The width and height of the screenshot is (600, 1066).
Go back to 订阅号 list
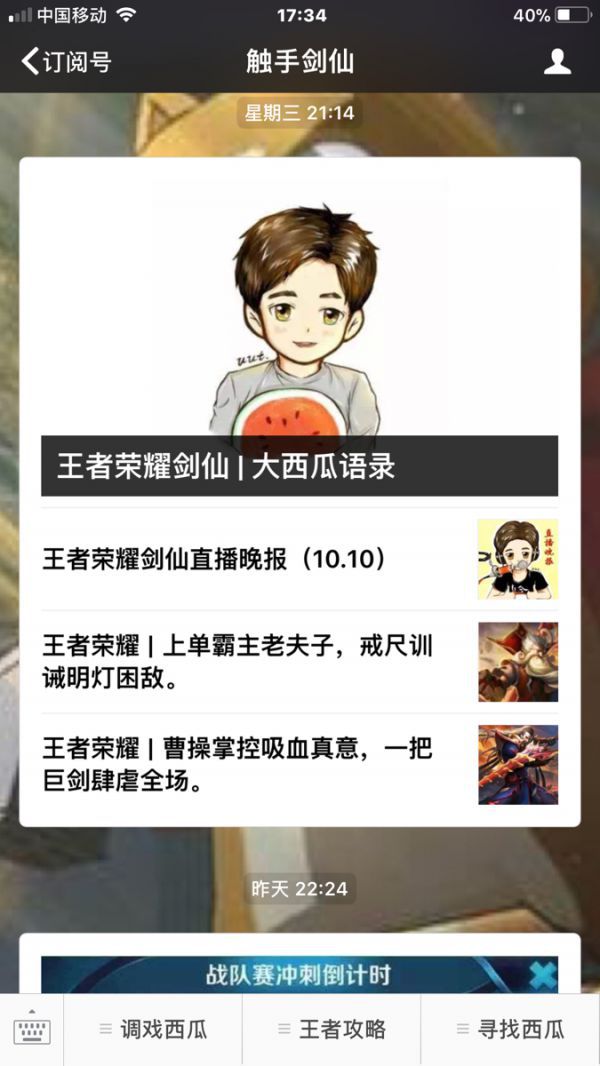(x=66, y=62)
